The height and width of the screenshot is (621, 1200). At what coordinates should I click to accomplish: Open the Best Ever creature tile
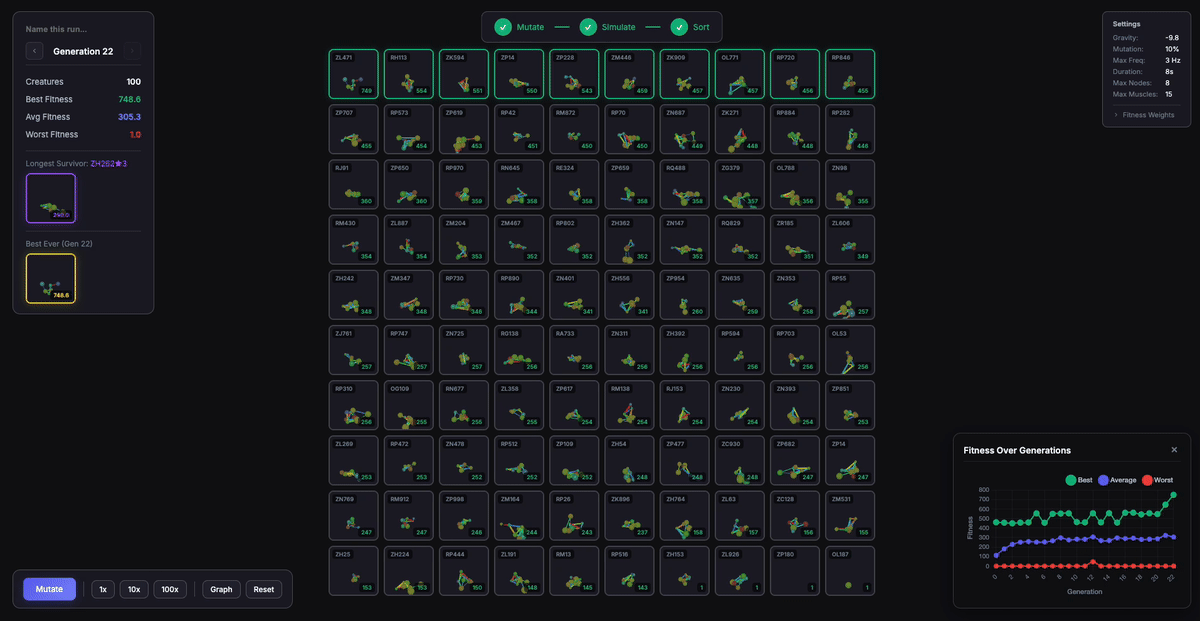click(51, 278)
